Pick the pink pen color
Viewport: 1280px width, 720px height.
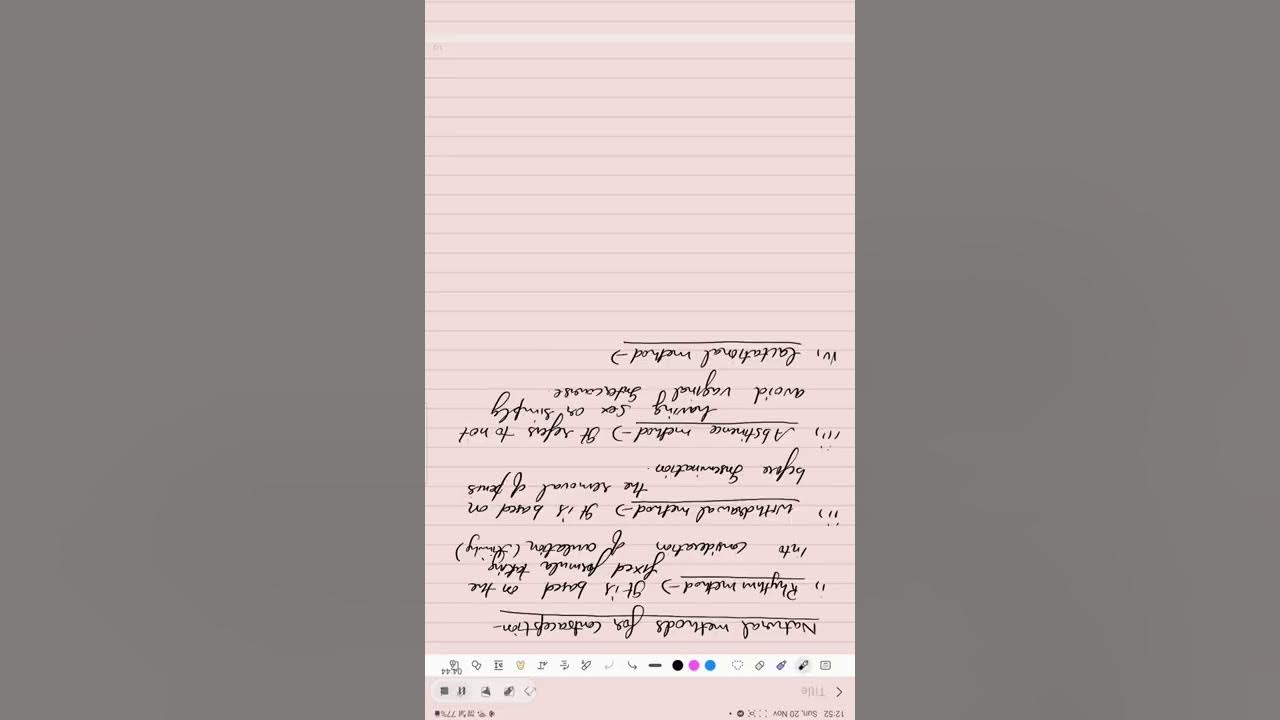tap(694, 665)
